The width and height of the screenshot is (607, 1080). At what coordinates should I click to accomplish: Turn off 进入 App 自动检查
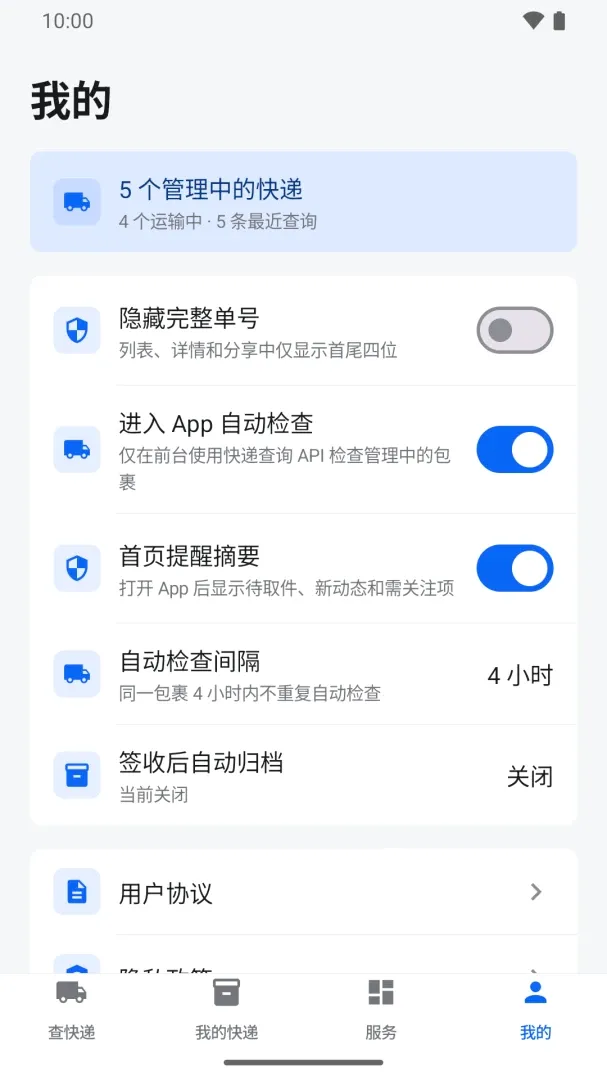[x=515, y=450]
